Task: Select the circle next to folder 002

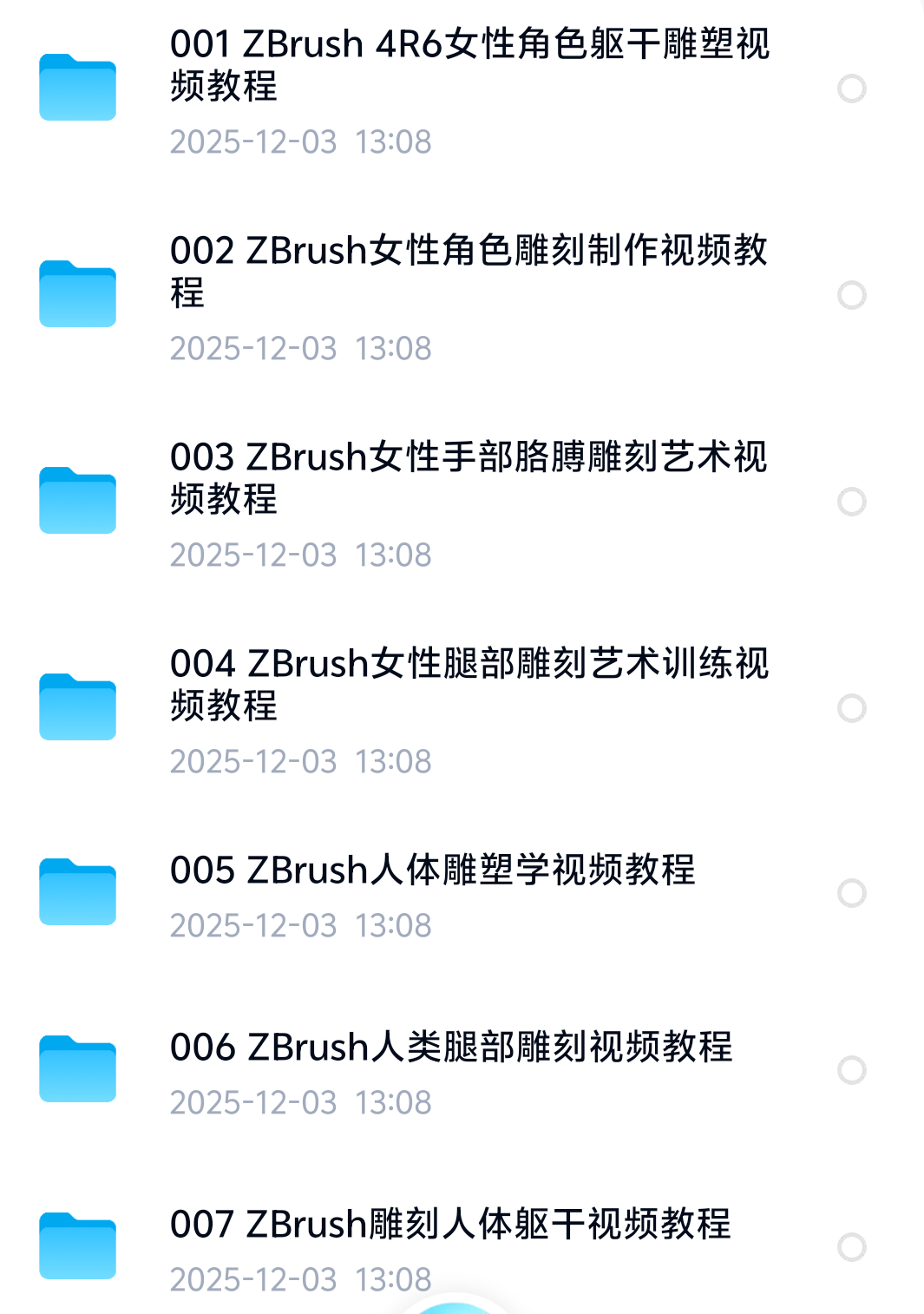Action: coord(852,293)
